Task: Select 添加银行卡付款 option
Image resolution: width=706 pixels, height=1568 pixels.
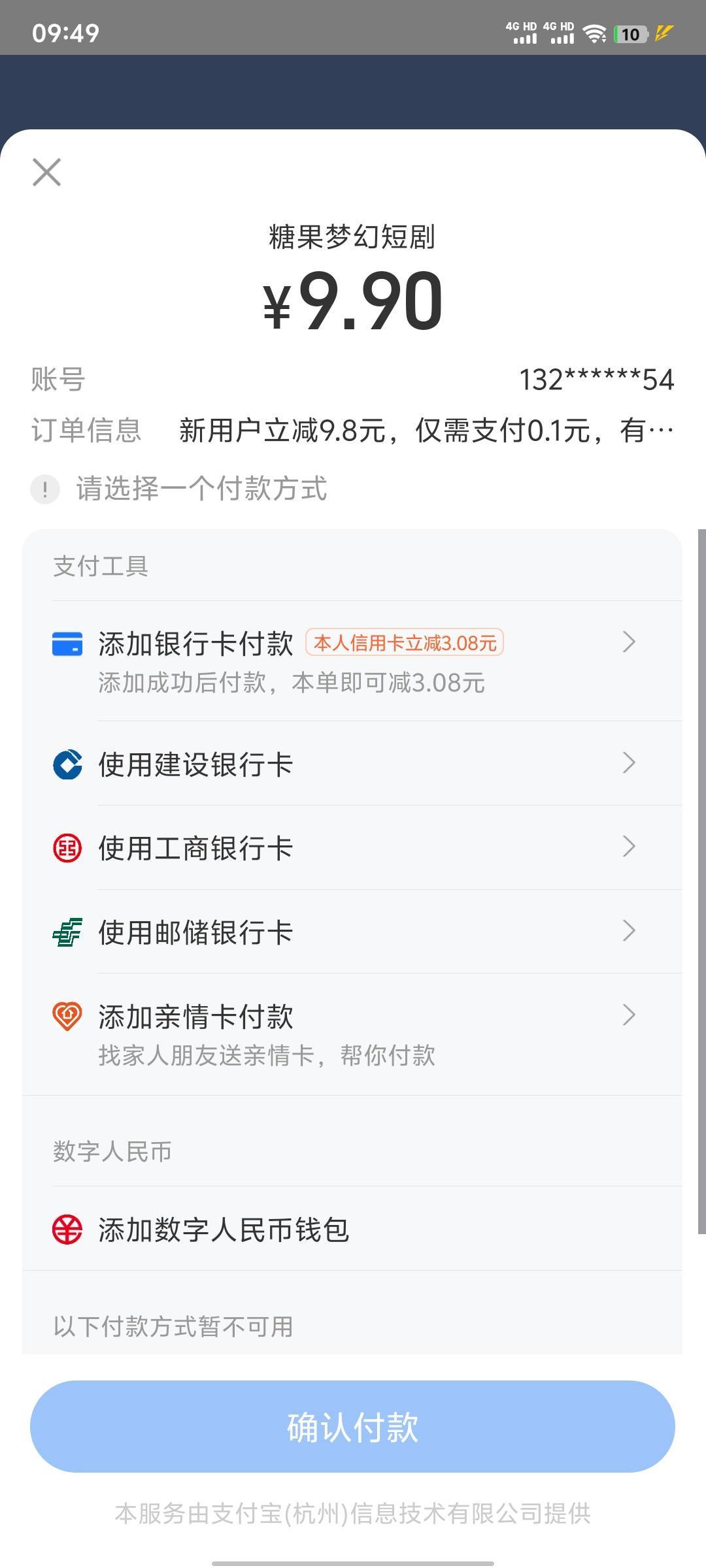Action: click(352, 661)
